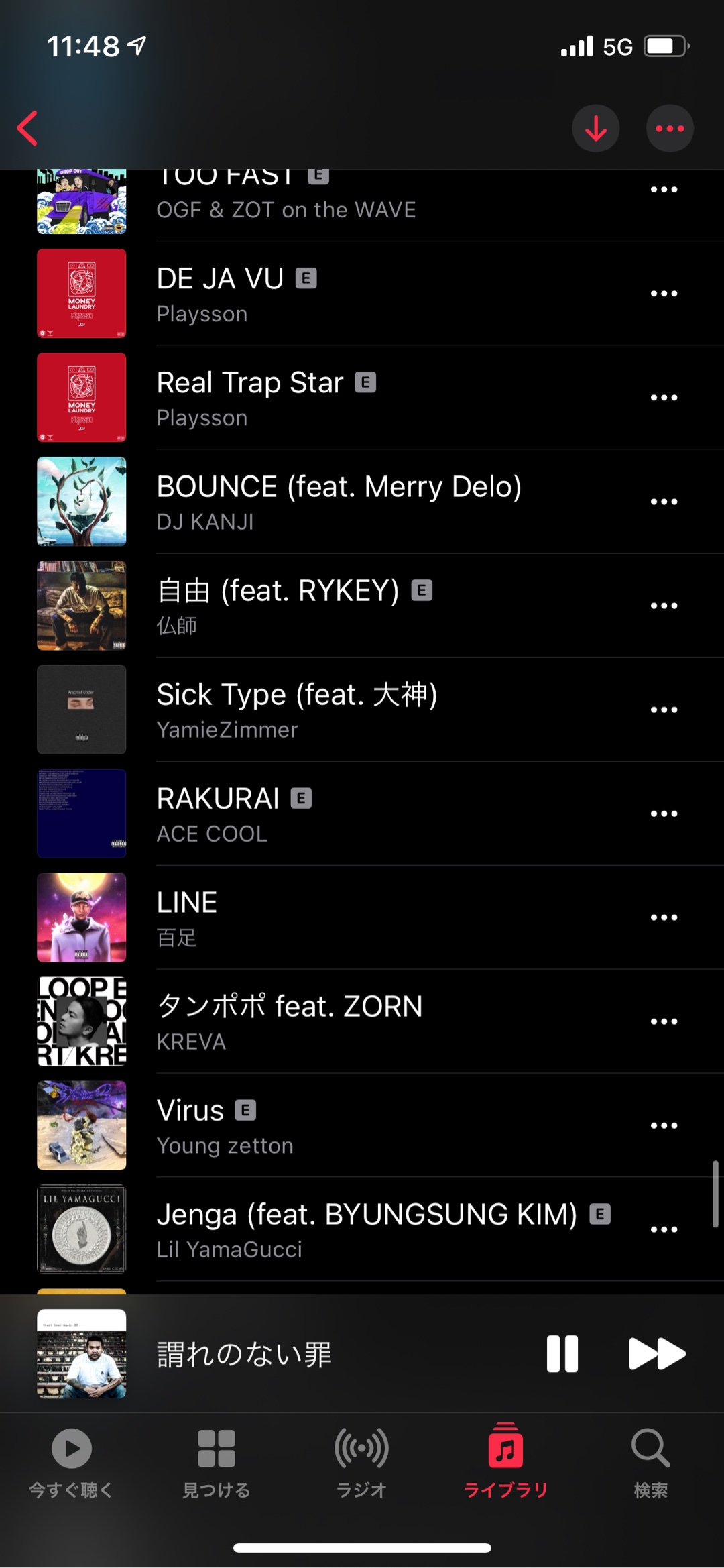Go back to the previous screen

(x=28, y=128)
